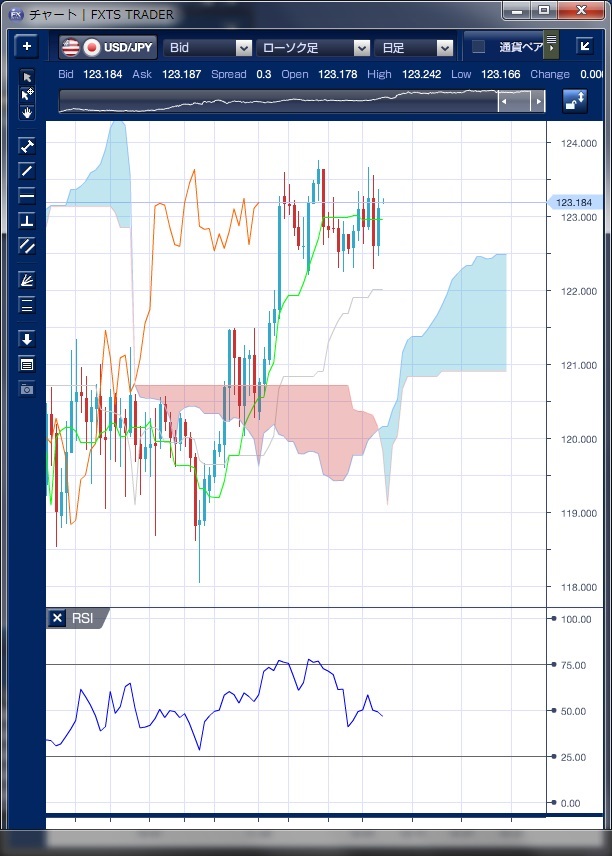612x856 pixels.
Task: Toggle the 通貨ペア checkbox
Action: coord(478,47)
